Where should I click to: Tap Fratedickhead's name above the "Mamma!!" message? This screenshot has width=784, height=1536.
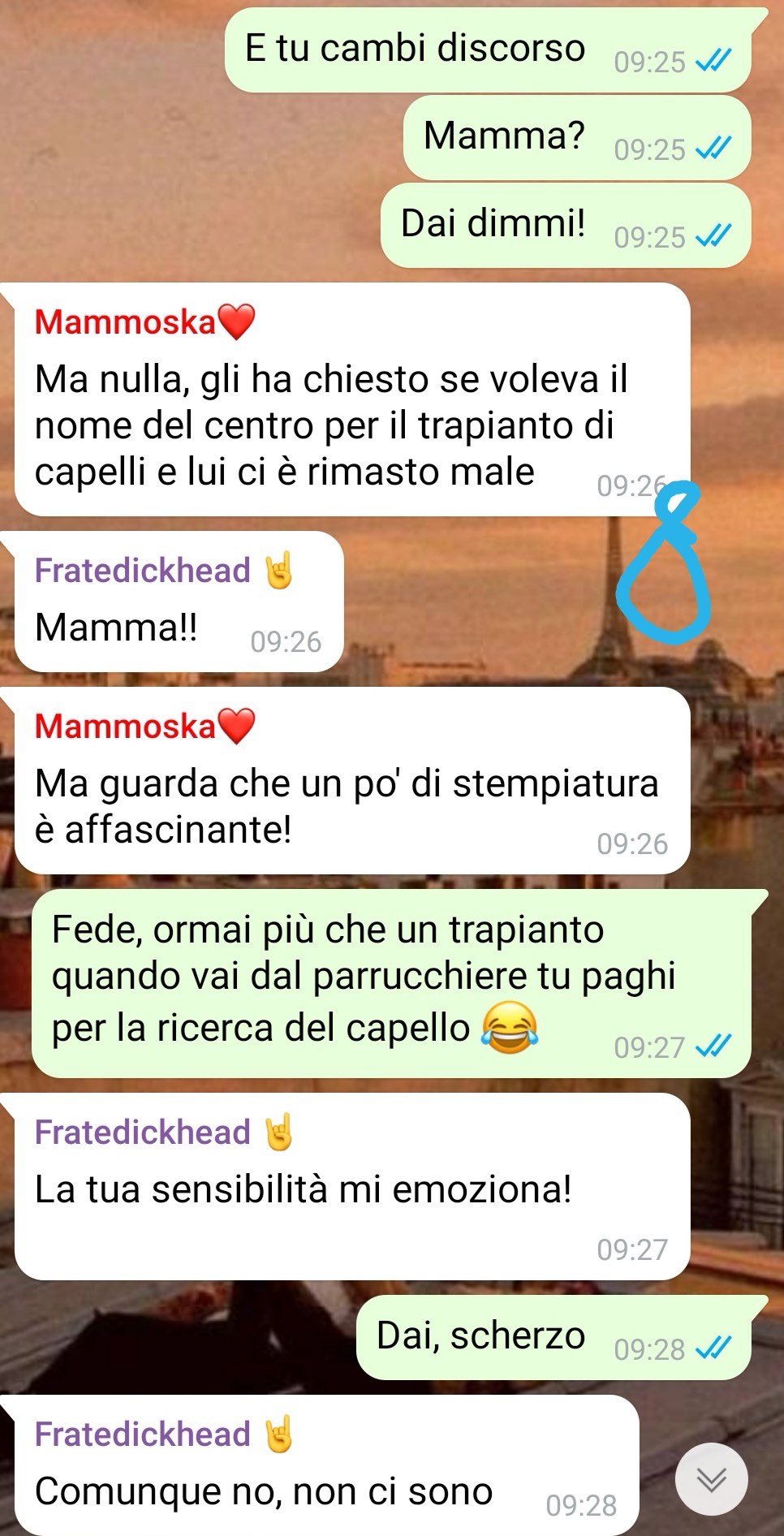click(x=163, y=570)
